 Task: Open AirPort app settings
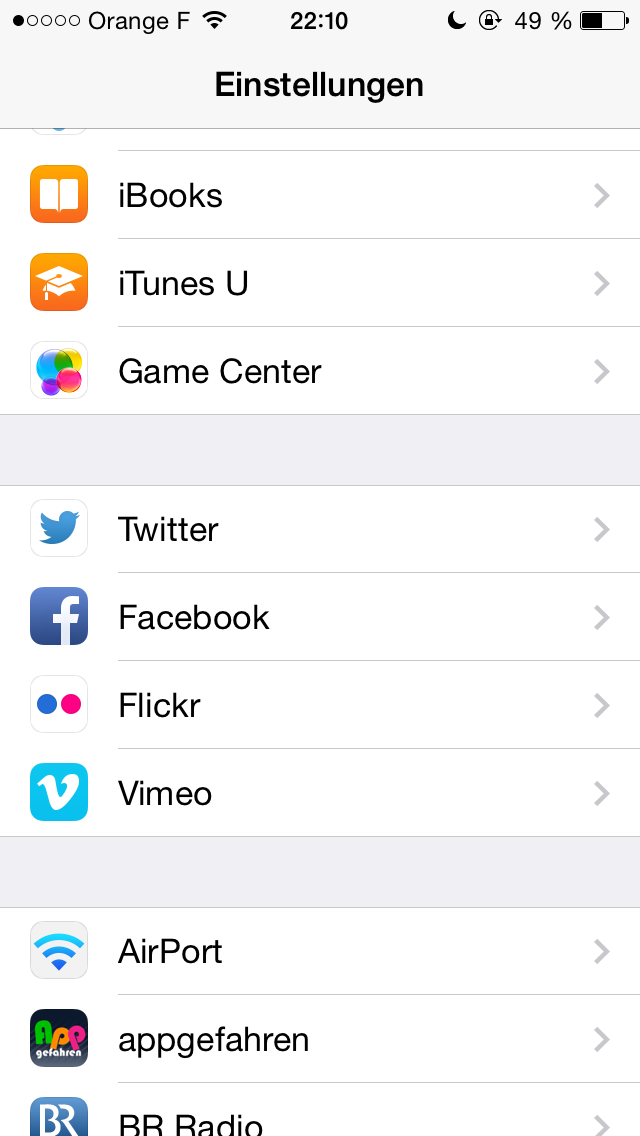[320, 951]
